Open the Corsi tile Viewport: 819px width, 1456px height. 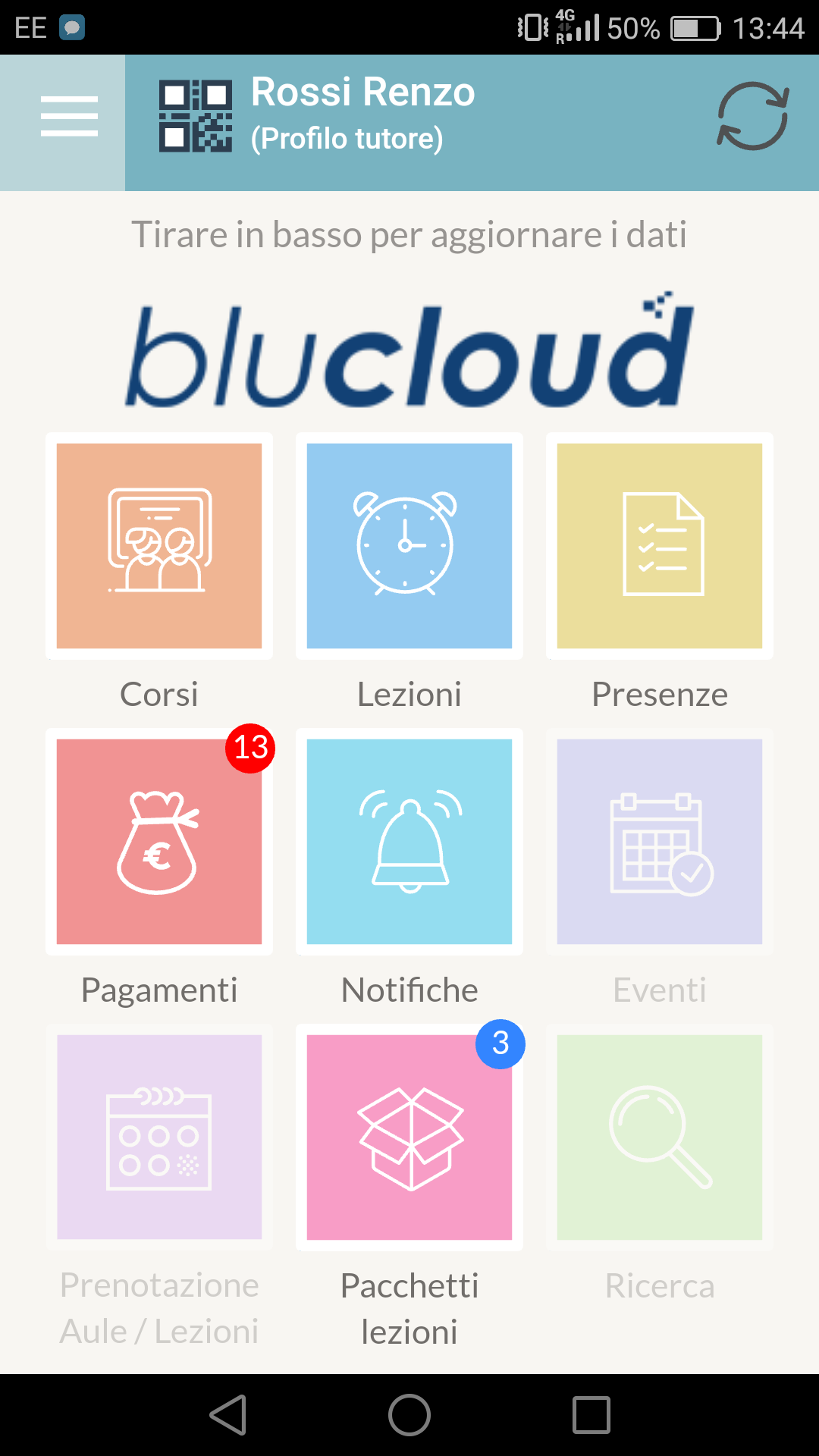159,546
